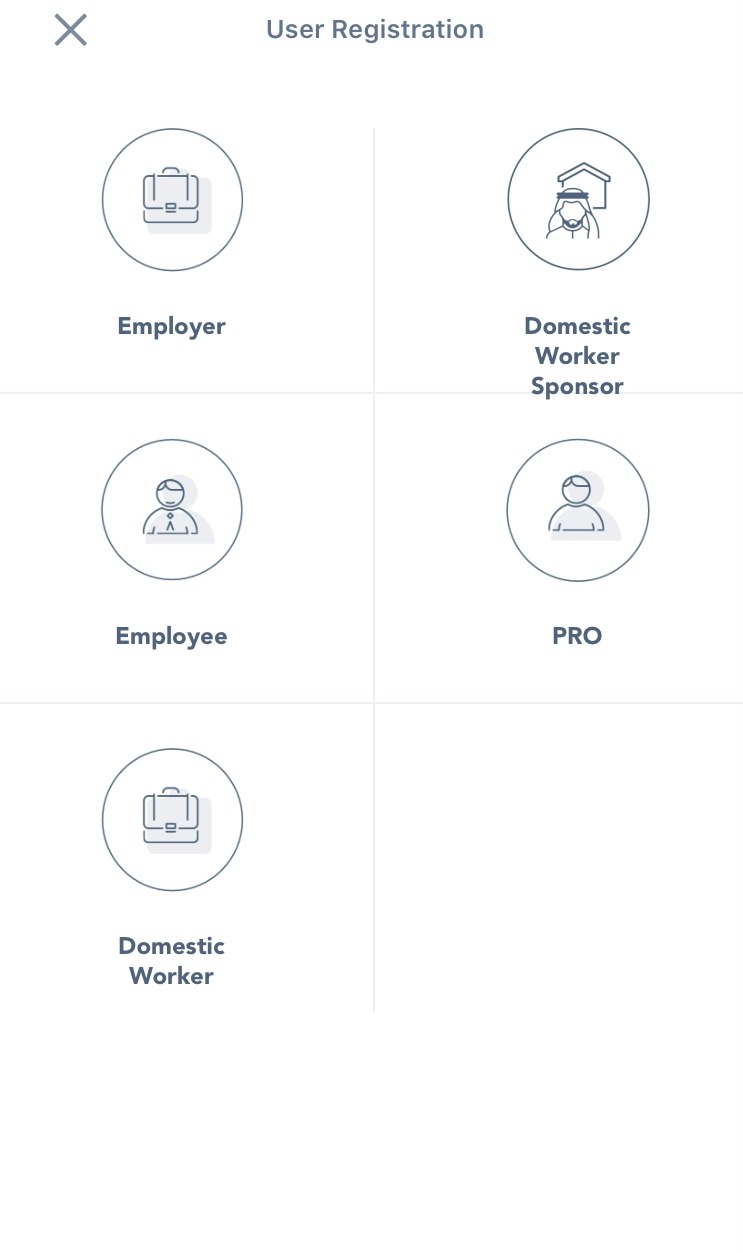Click the Domestic Worker Sponsor label
Viewport: 743px width, 1253px height.
point(577,356)
